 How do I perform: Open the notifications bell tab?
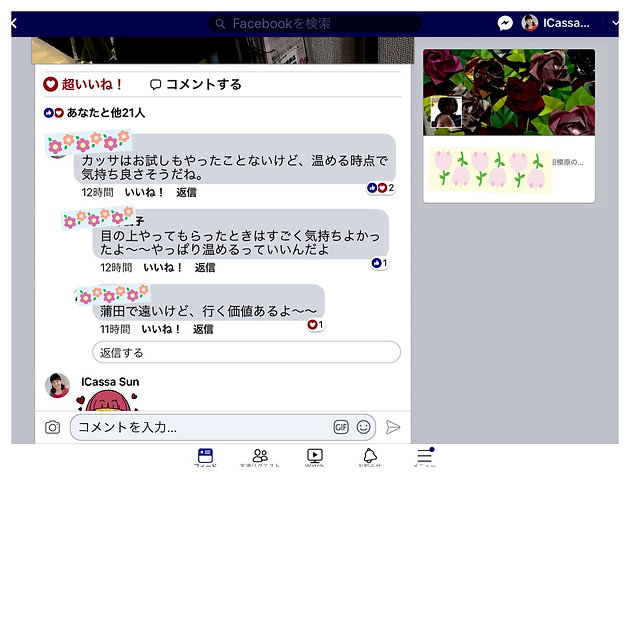click(369, 458)
